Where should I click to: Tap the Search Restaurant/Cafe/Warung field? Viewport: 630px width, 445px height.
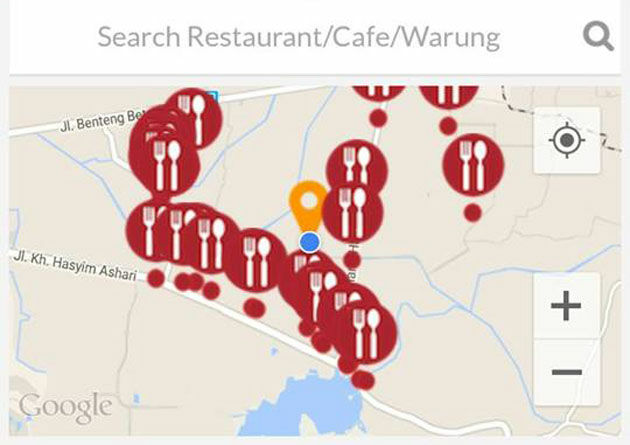298,38
